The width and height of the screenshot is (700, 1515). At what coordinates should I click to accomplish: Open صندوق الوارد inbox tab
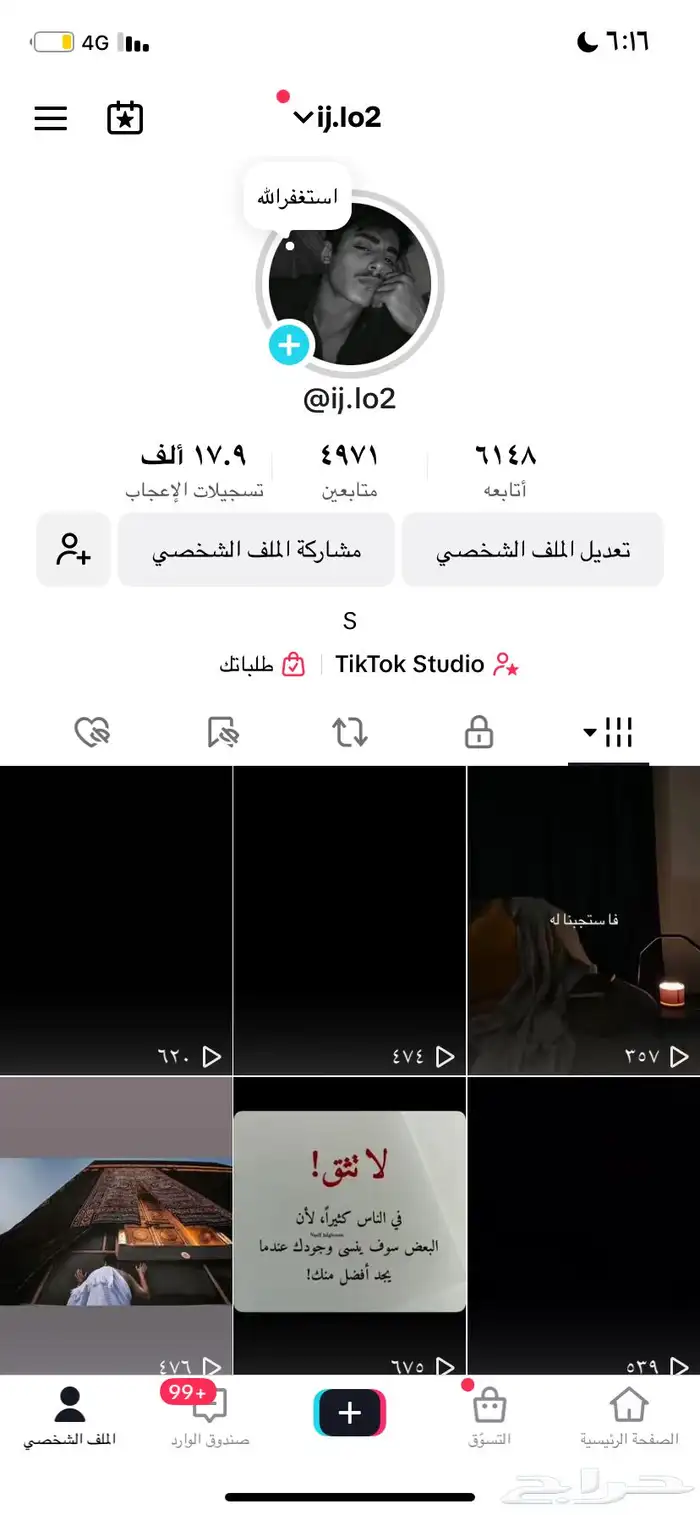coord(209,1417)
